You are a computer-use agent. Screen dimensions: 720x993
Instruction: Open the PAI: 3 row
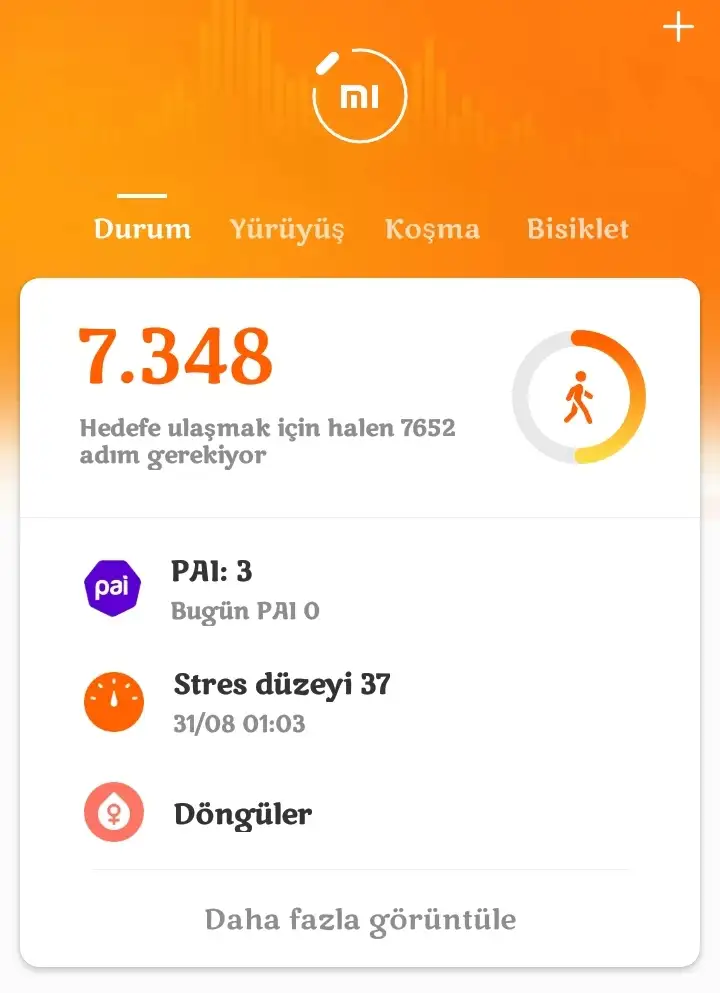(x=360, y=589)
